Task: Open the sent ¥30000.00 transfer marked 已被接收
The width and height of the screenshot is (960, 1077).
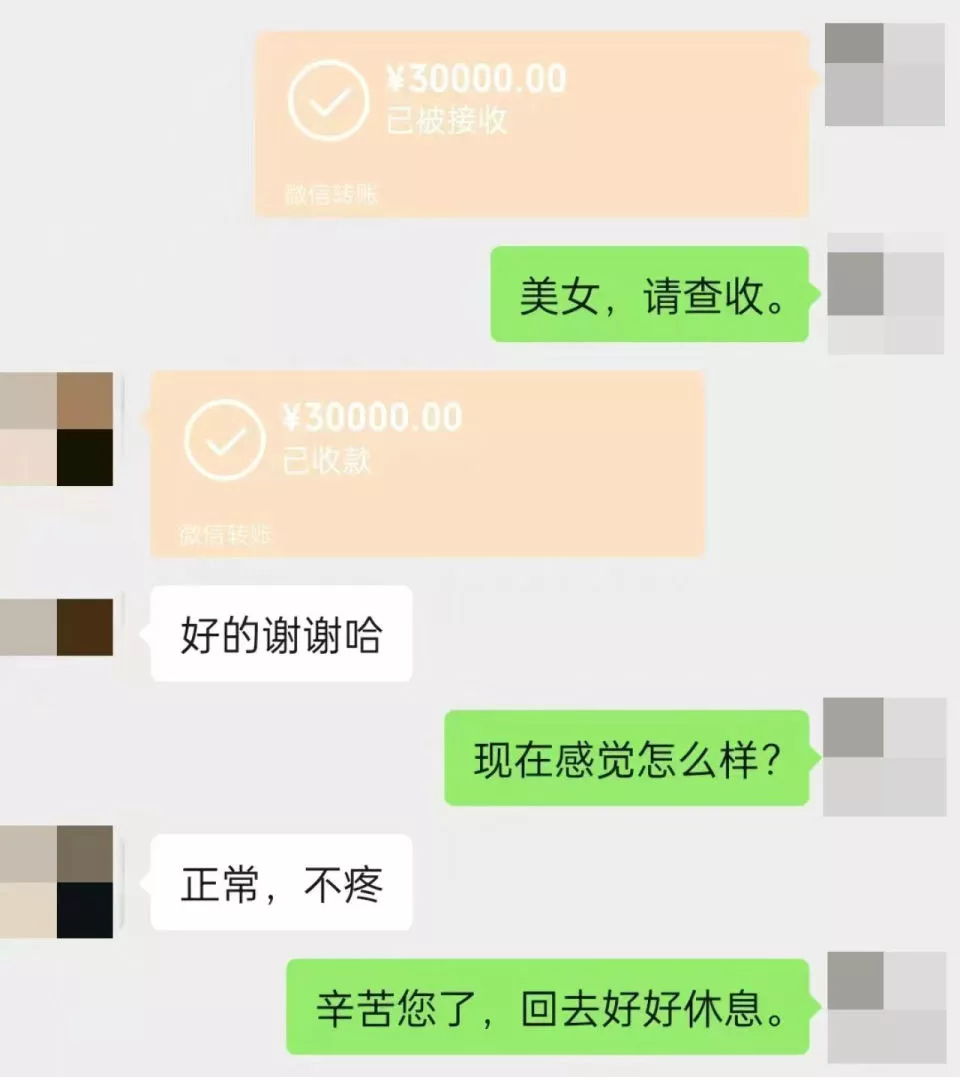Action: pos(531,122)
